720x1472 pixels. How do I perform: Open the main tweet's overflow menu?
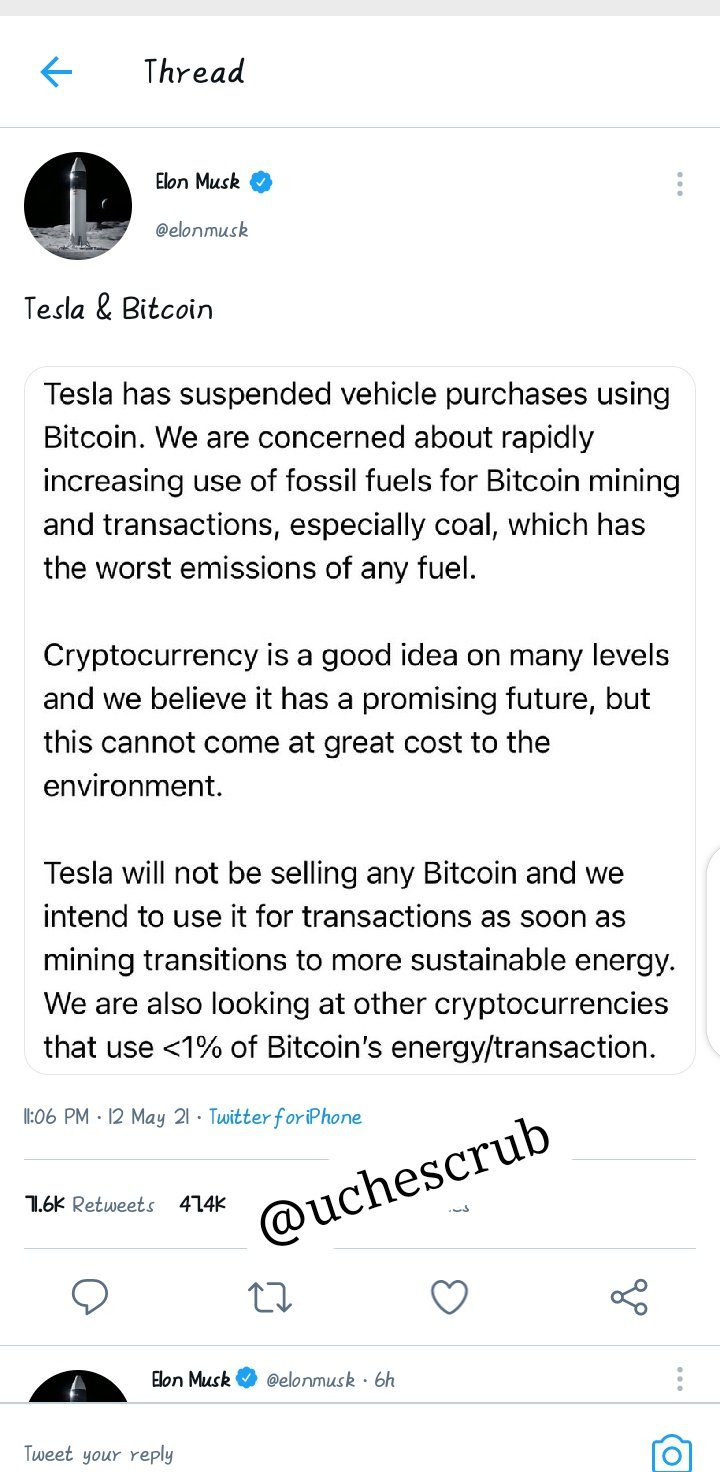[680, 184]
